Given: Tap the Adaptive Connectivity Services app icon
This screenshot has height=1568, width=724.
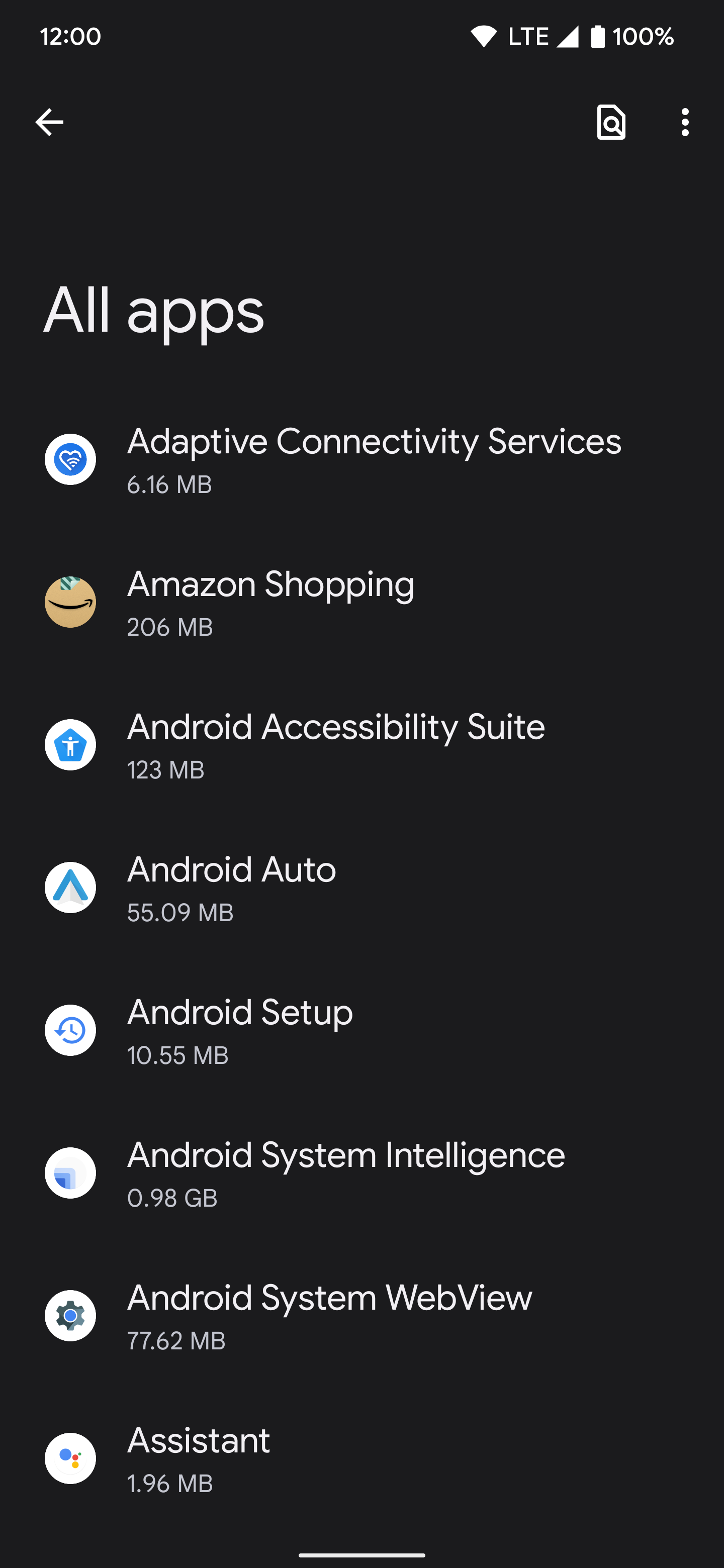Looking at the screenshot, I should (x=70, y=459).
